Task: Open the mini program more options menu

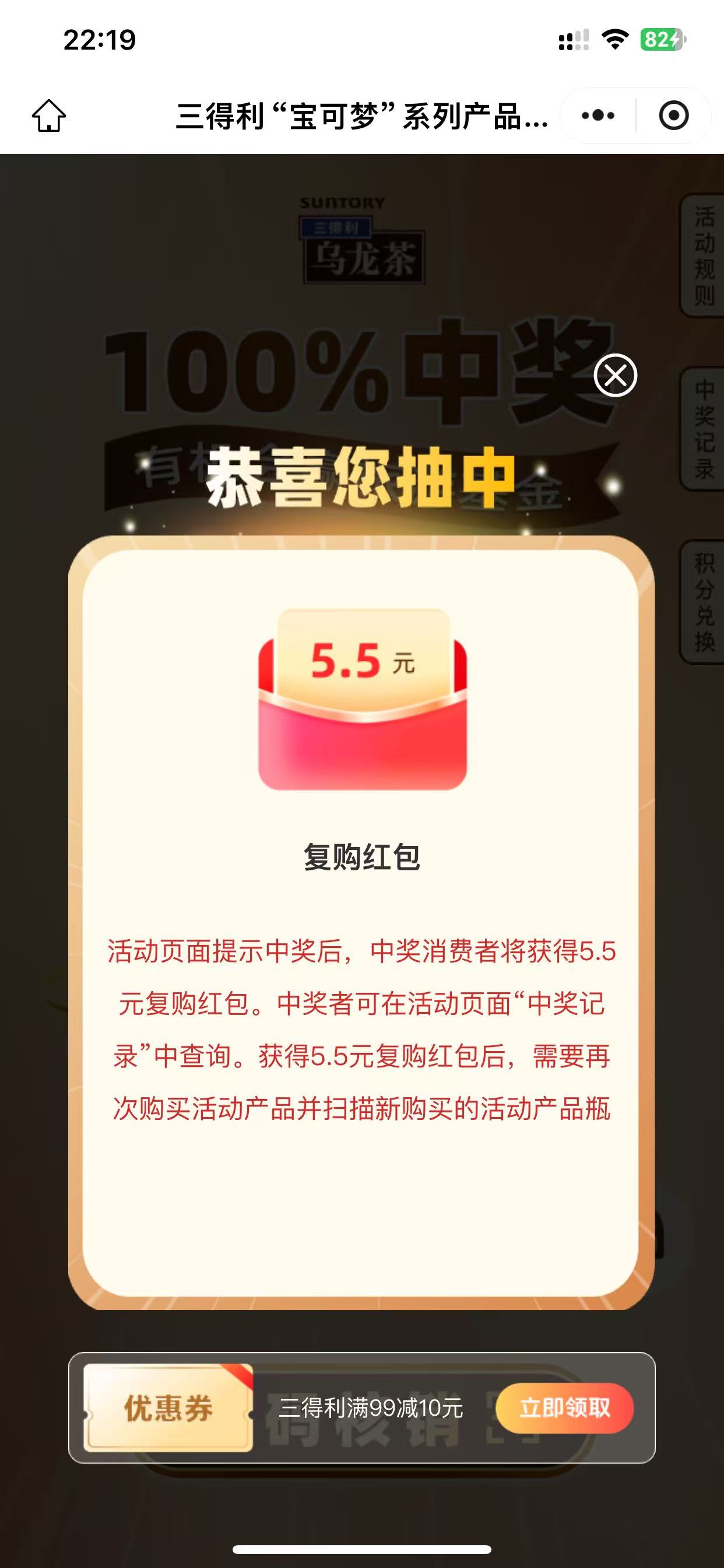Action: pyautogui.click(x=598, y=116)
